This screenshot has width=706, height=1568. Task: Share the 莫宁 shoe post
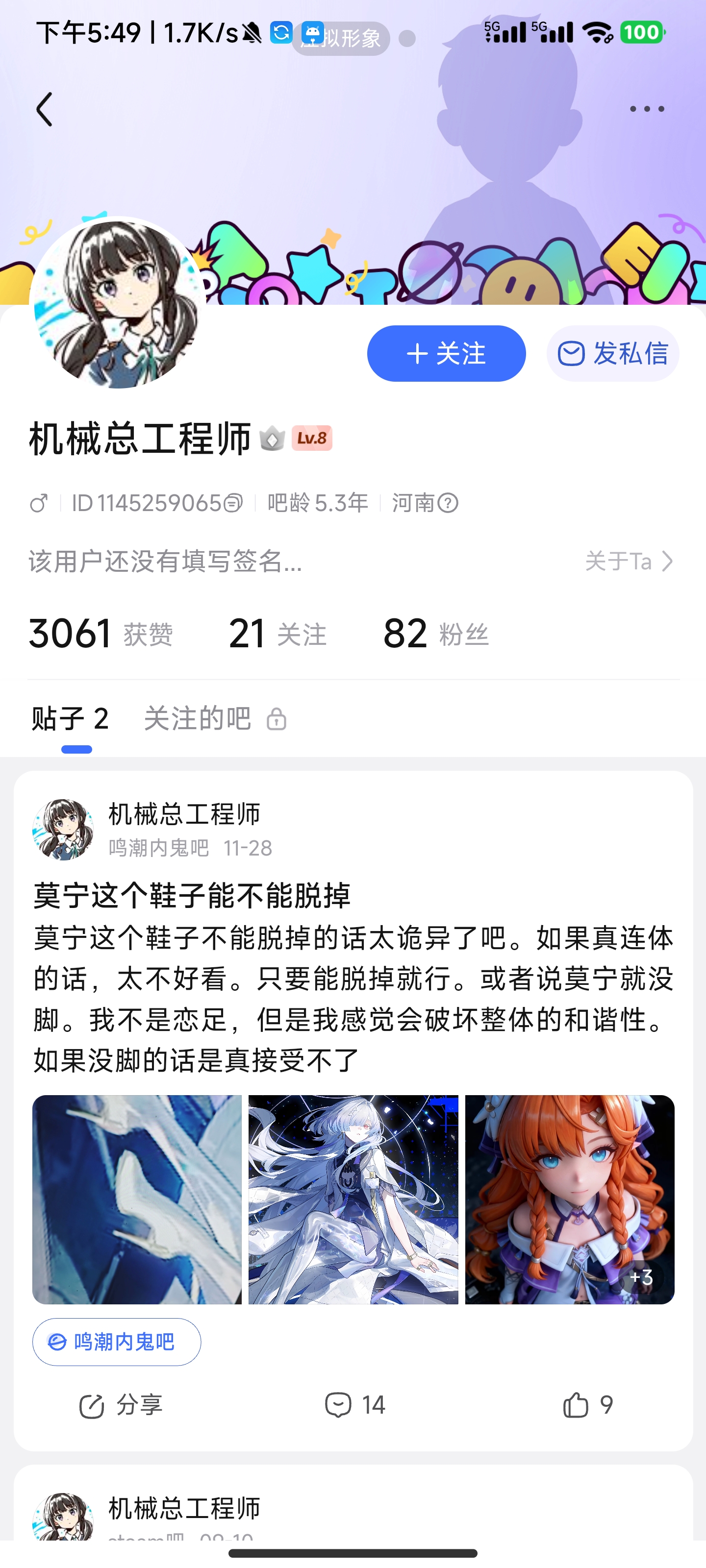click(121, 1405)
